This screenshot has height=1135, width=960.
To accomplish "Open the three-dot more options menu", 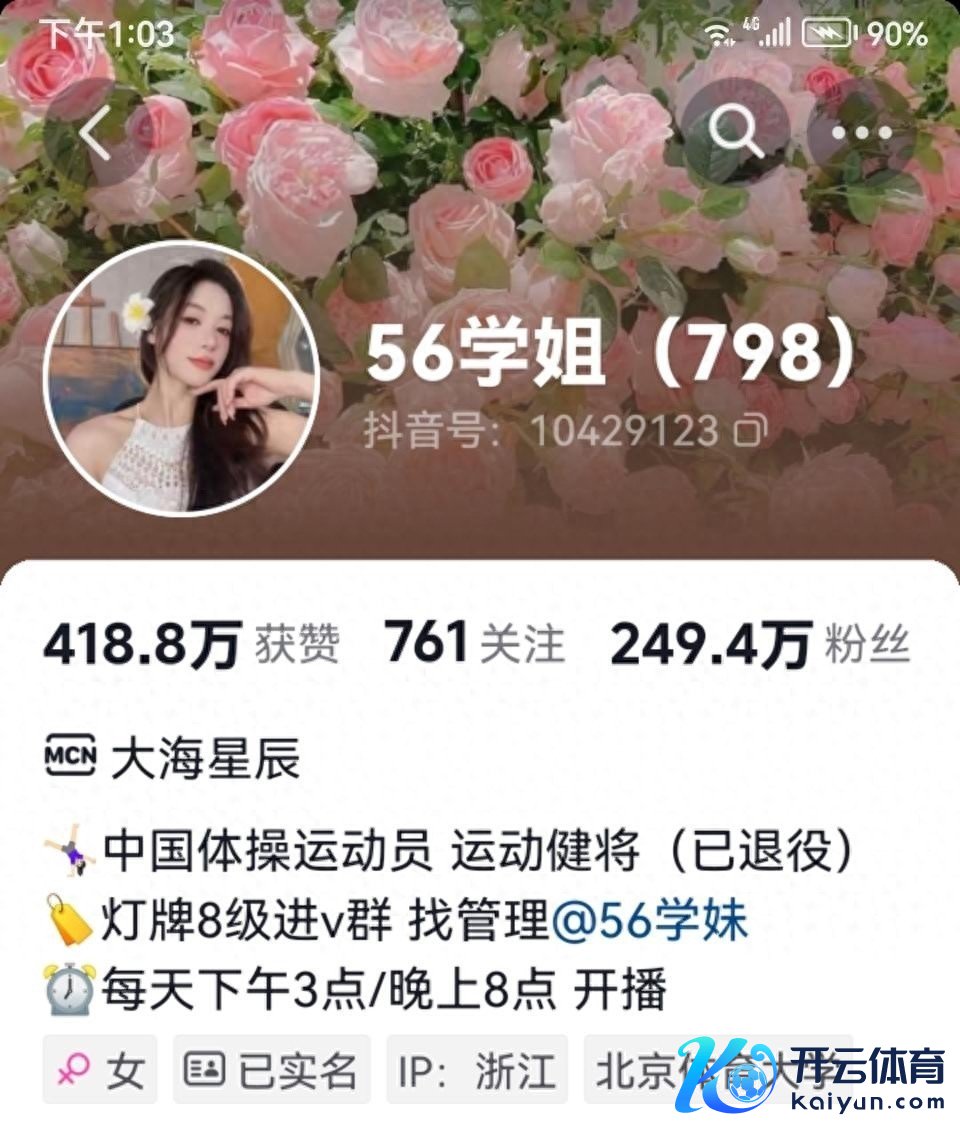I will [862, 131].
